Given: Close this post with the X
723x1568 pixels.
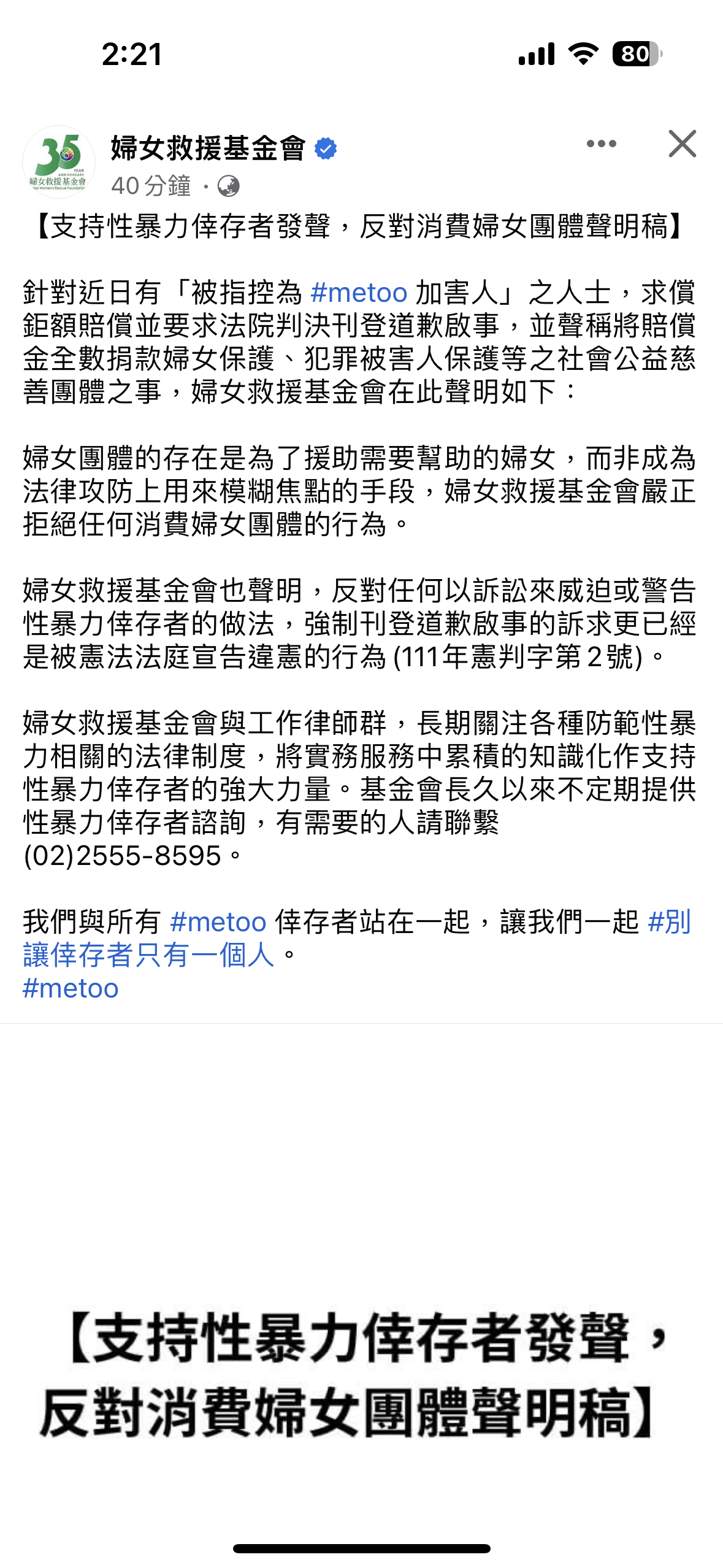Looking at the screenshot, I should point(682,144).
